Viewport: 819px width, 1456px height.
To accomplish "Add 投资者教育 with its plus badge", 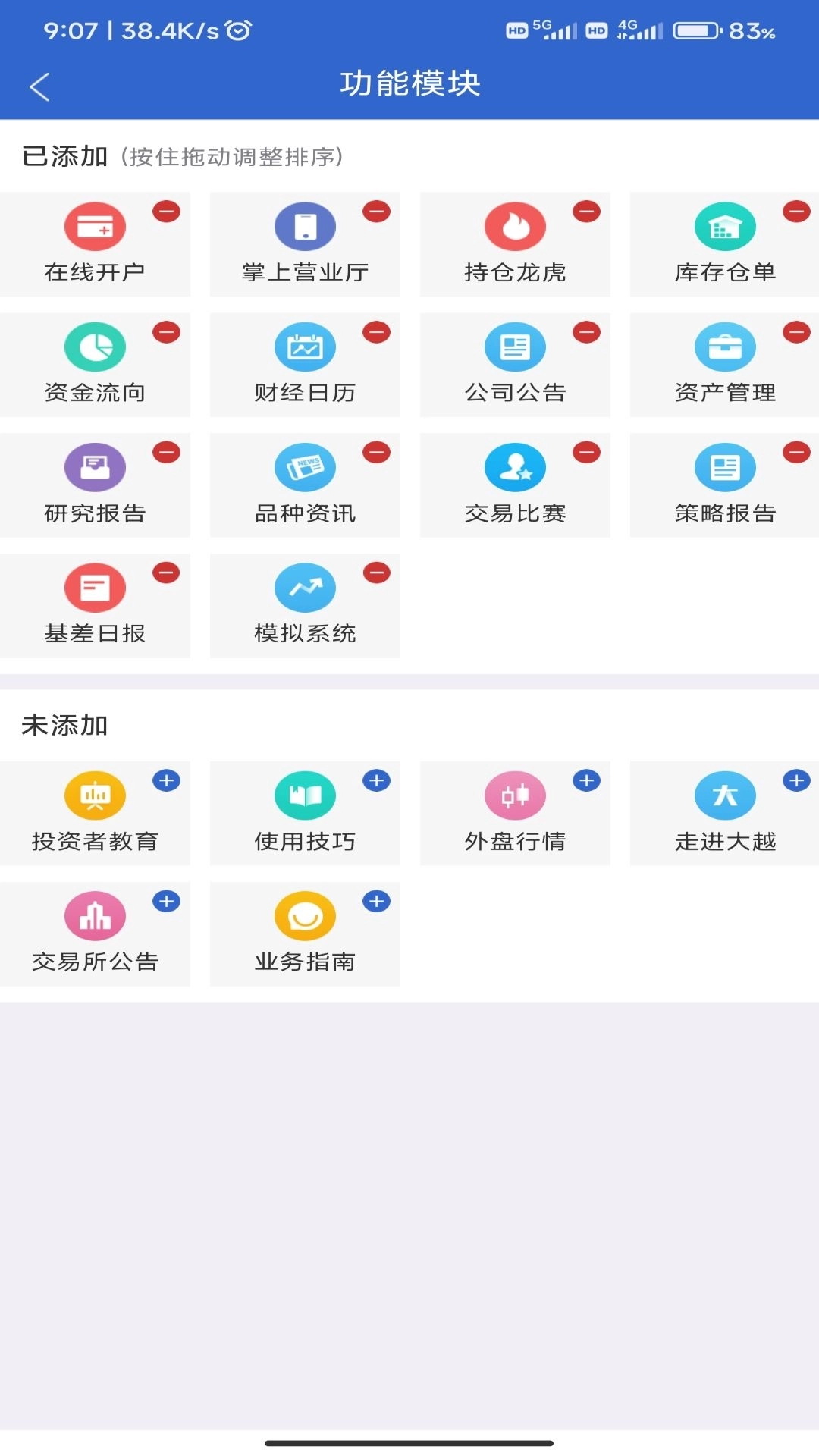I will [x=167, y=782].
